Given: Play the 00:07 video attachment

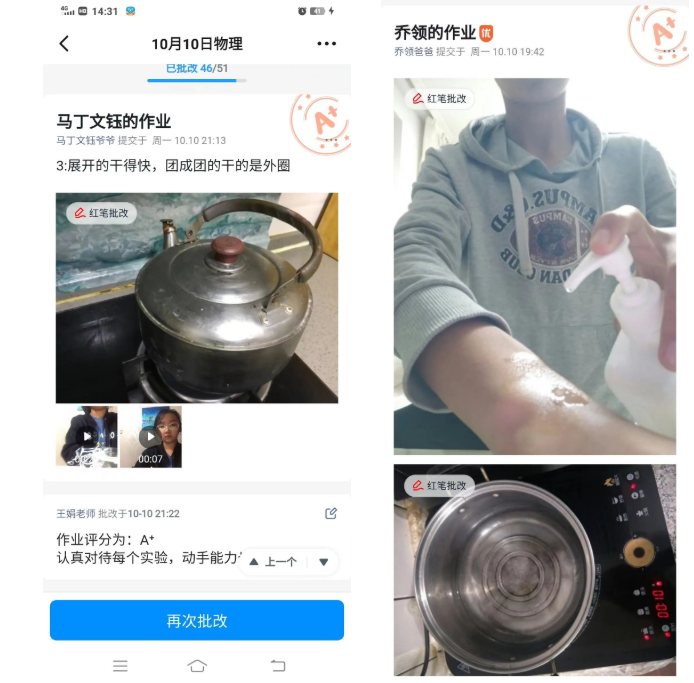Looking at the screenshot, I should tap(151, 437).
